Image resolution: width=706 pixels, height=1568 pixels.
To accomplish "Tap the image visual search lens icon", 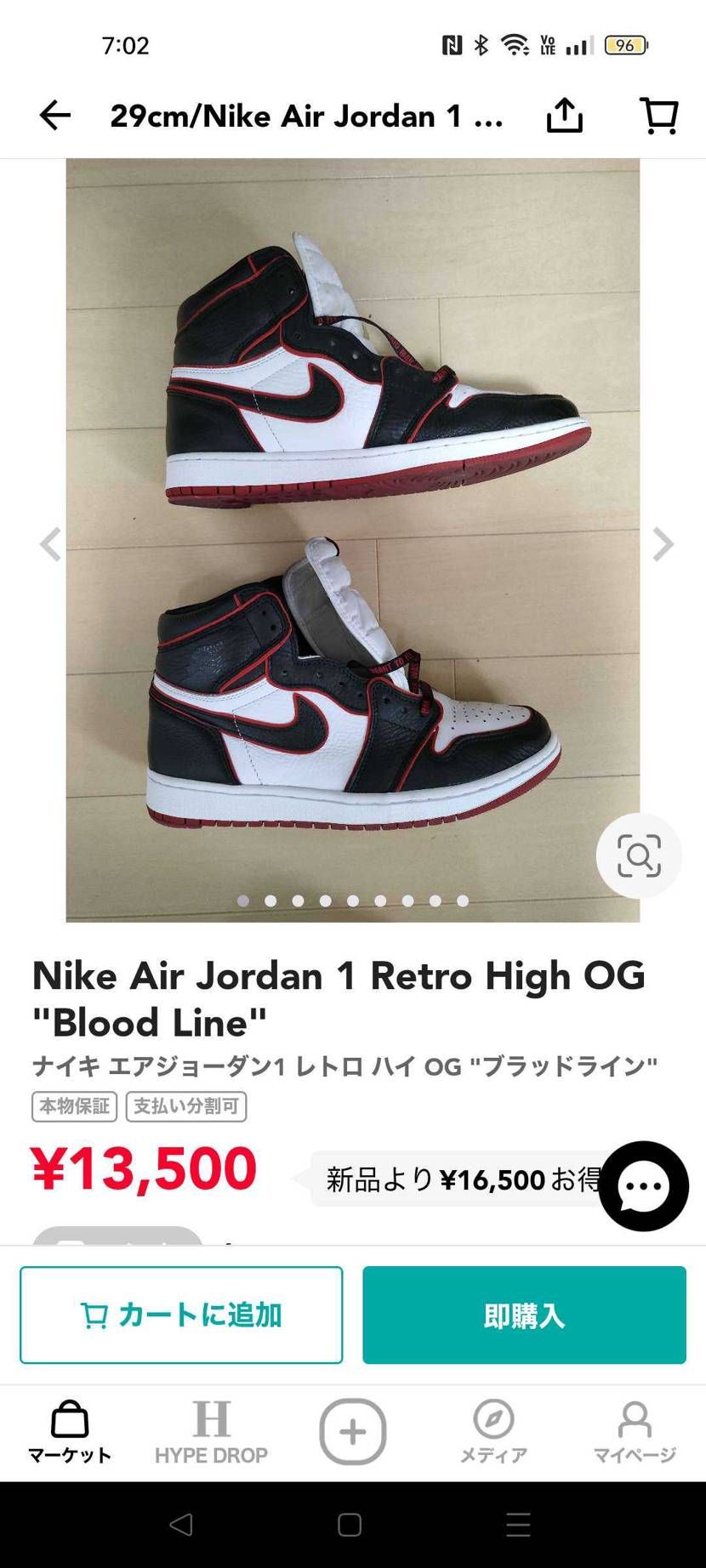I will pyautogui.click(x=637, y=856).
